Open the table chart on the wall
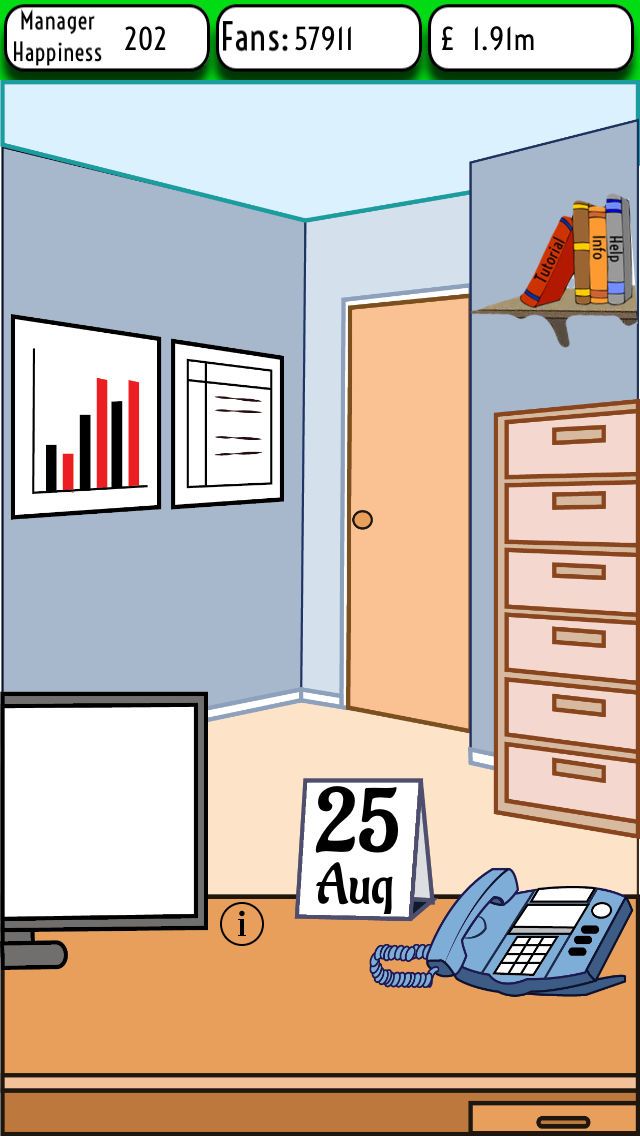The height and width of the screenshot is (1136, 640). 227,424
